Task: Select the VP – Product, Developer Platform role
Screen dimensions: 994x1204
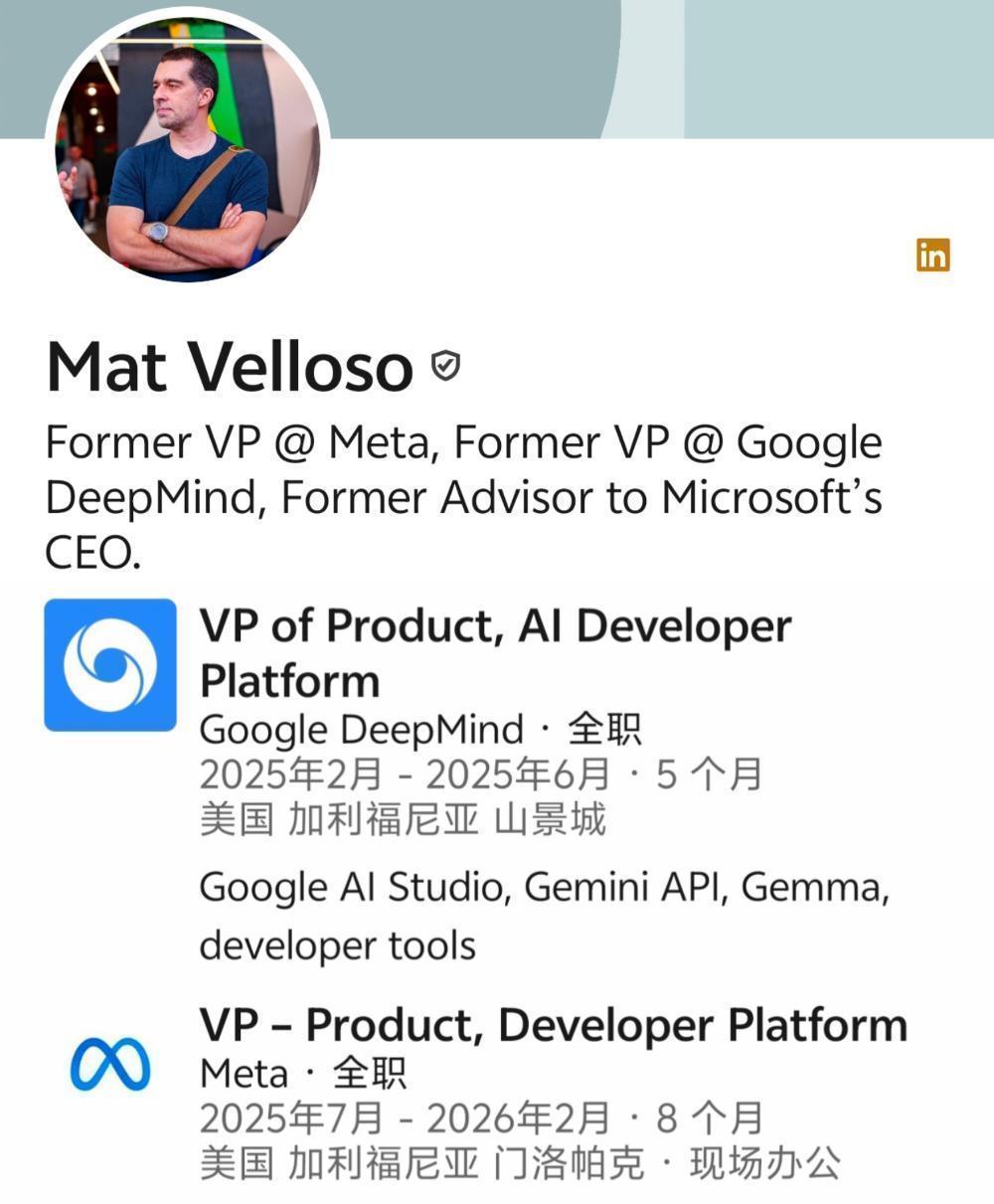Action: pos(553,1022)
